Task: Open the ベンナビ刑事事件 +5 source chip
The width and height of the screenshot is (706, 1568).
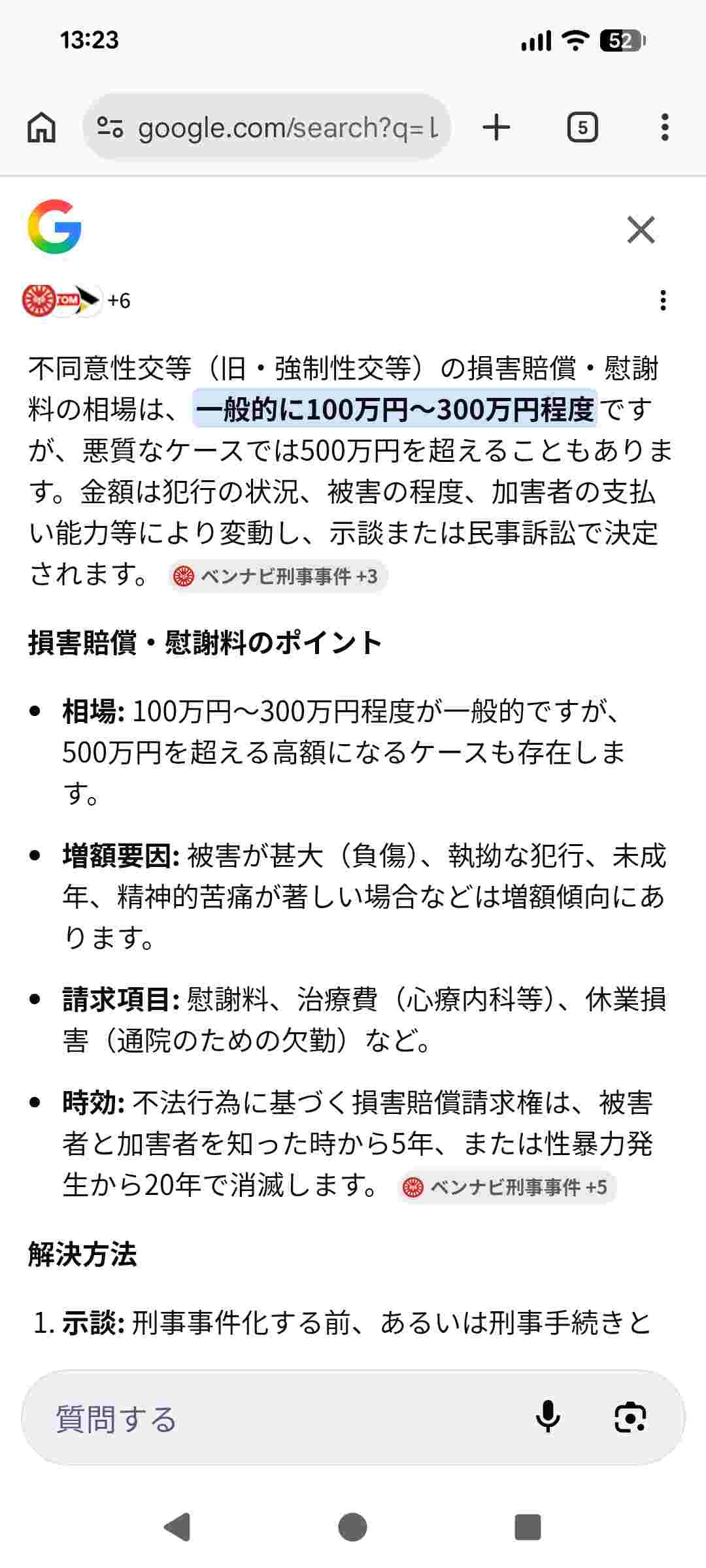Action: 507,1187
